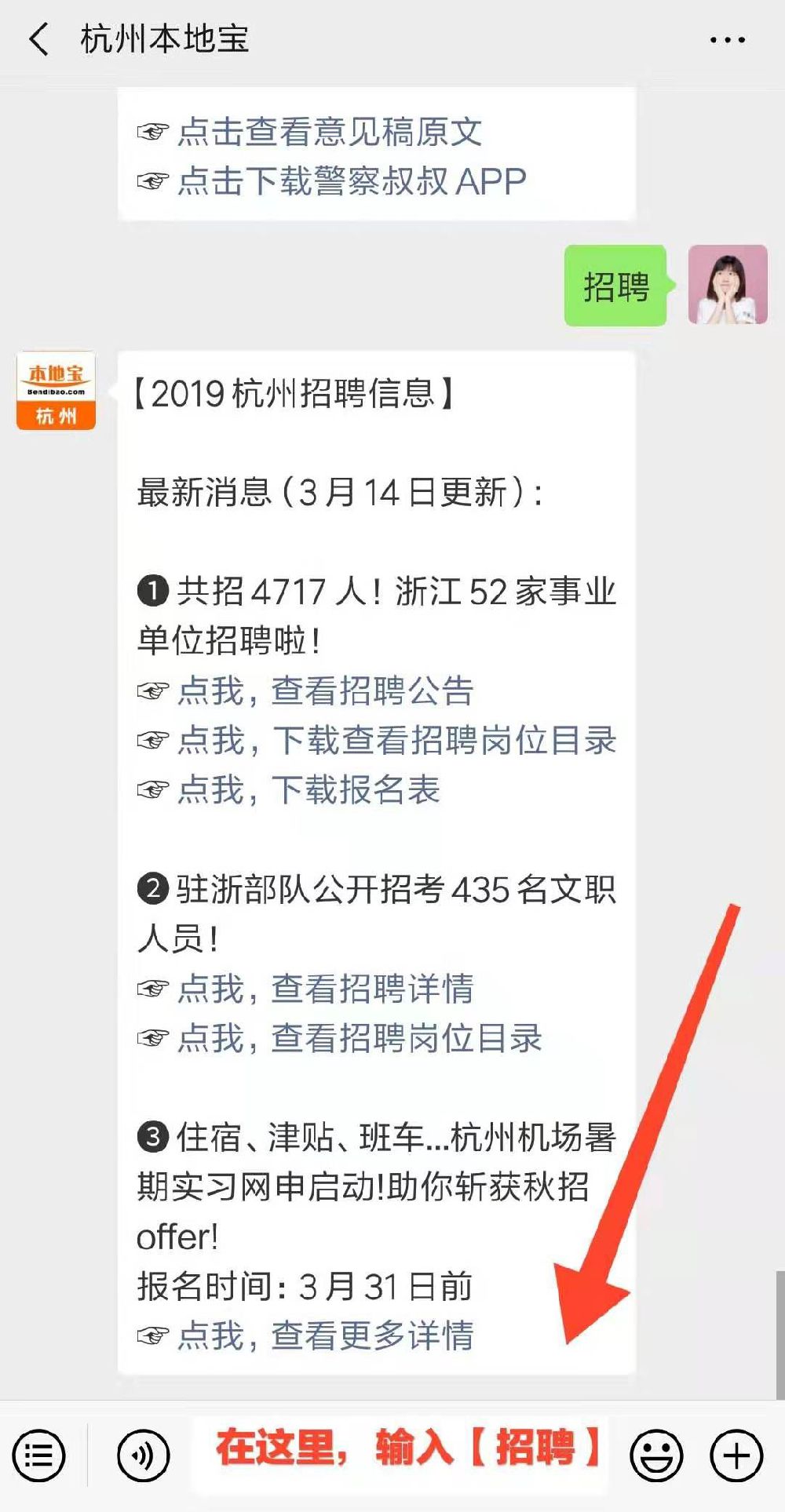This screenshot has height=1512, width=785.
Task: Open link 点我，查看招聘公告
Action: click(x=325, y=691)
